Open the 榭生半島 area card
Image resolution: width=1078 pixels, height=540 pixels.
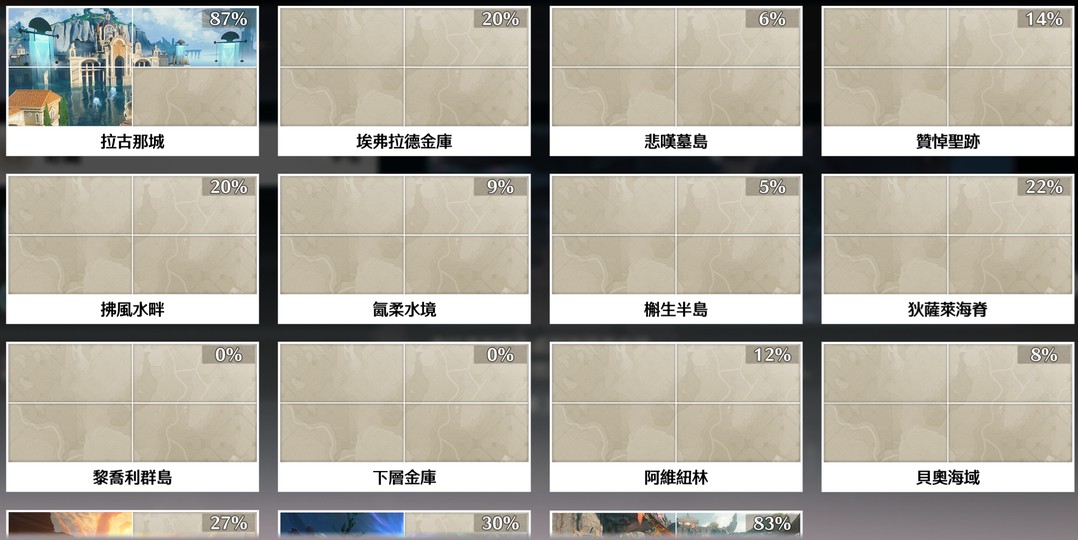(x=676, y=249)
